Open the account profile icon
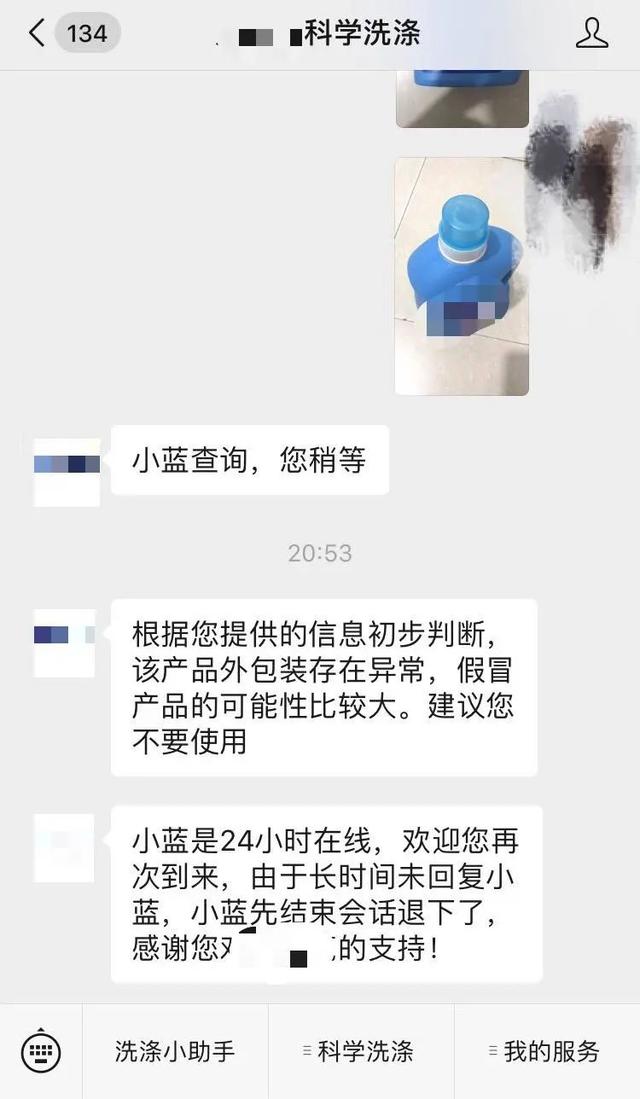 point(592,33)
